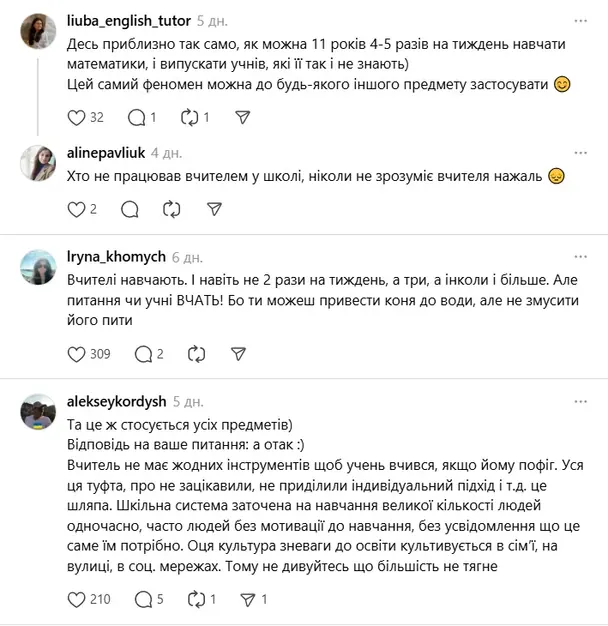Viewport: 608px width, 626px height.
Task: Share Iryna_khomych's comment
Action: (x=238, y=354)
